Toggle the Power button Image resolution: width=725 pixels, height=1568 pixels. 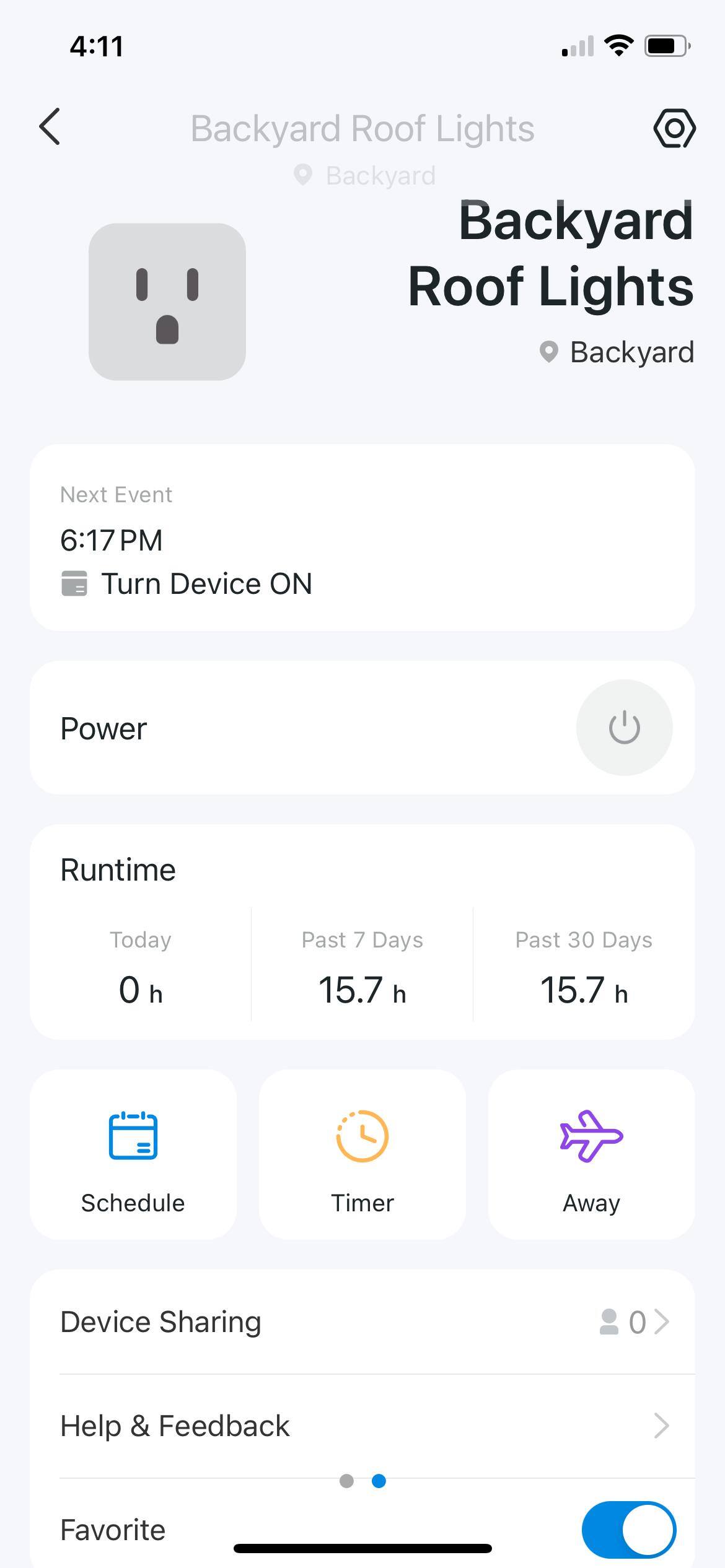pos(624,728)
